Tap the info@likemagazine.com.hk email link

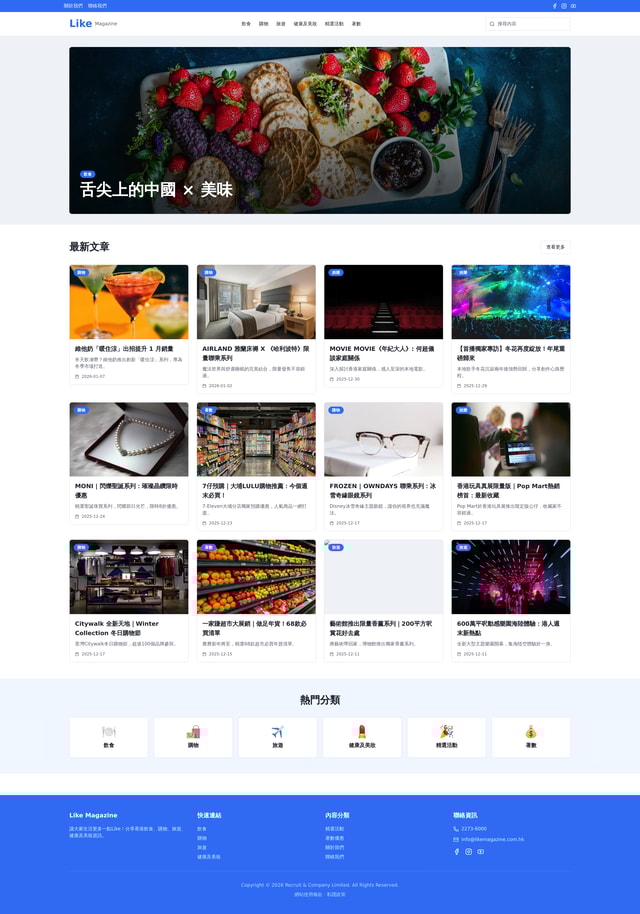(492, 839)
